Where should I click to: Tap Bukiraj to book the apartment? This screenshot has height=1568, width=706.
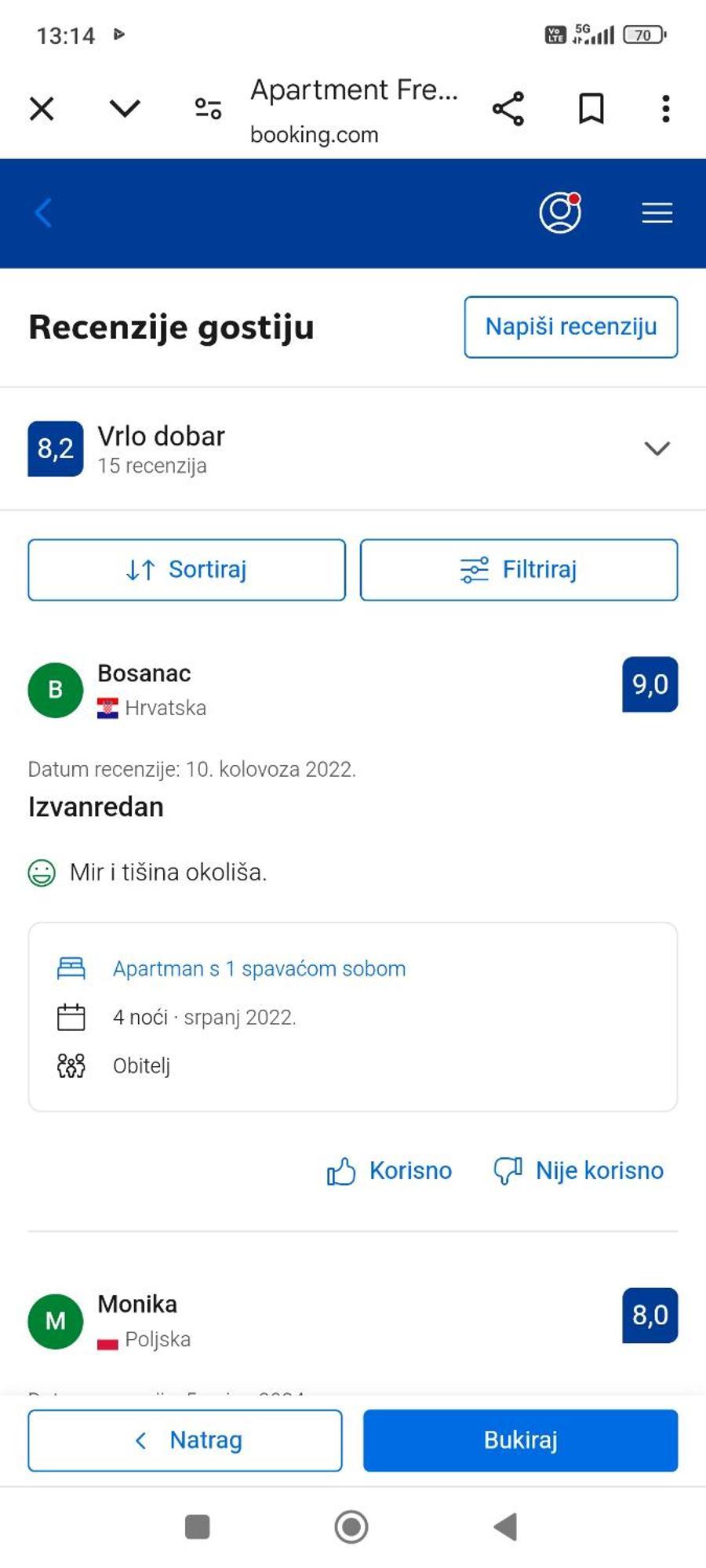pos(520,1440)
